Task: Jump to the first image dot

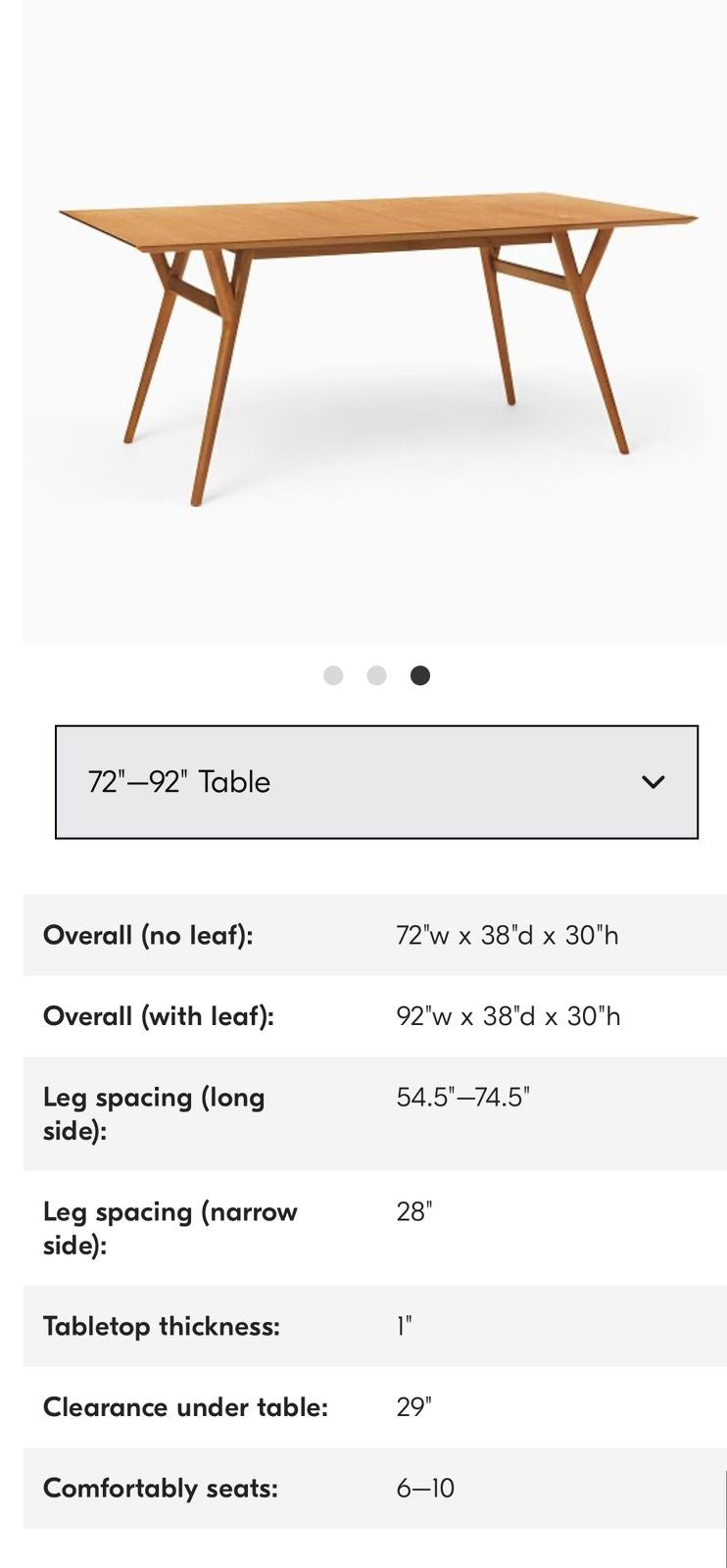Action: 333,675
